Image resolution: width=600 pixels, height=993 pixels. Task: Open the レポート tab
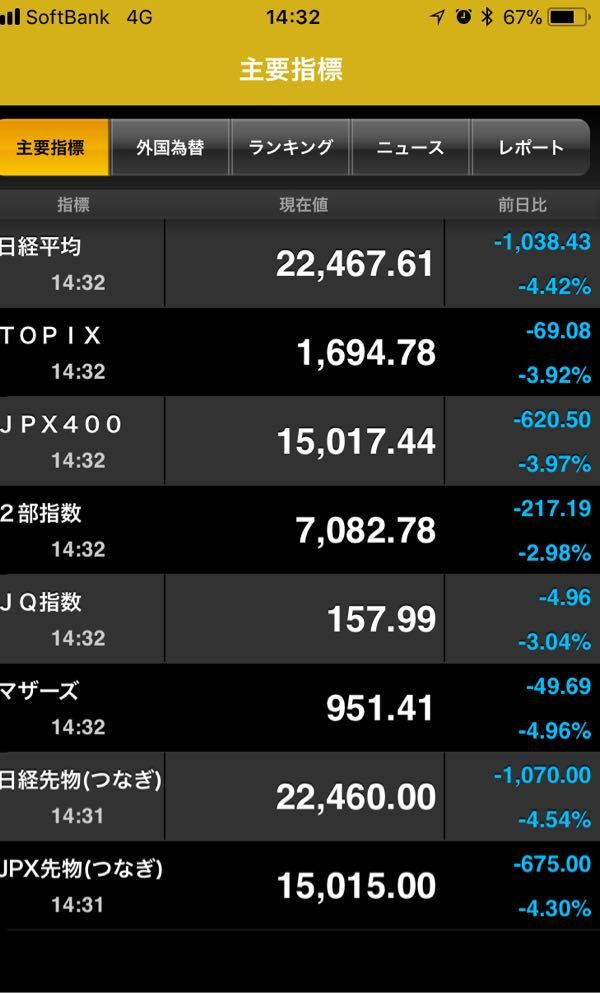(x=530, y=148)
